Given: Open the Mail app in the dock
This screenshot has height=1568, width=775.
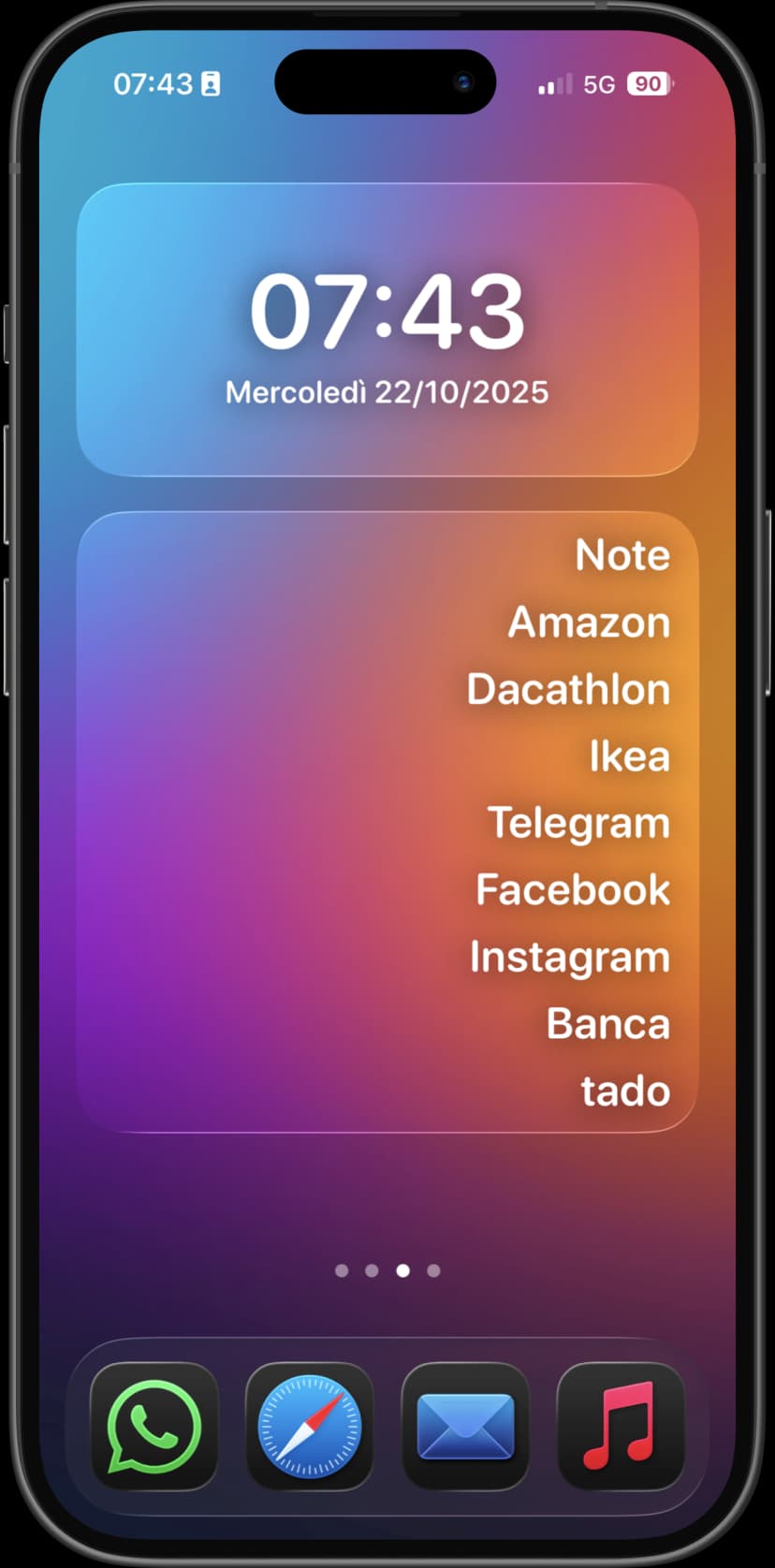Looking at the screenshot, I should pos(465,1427).
